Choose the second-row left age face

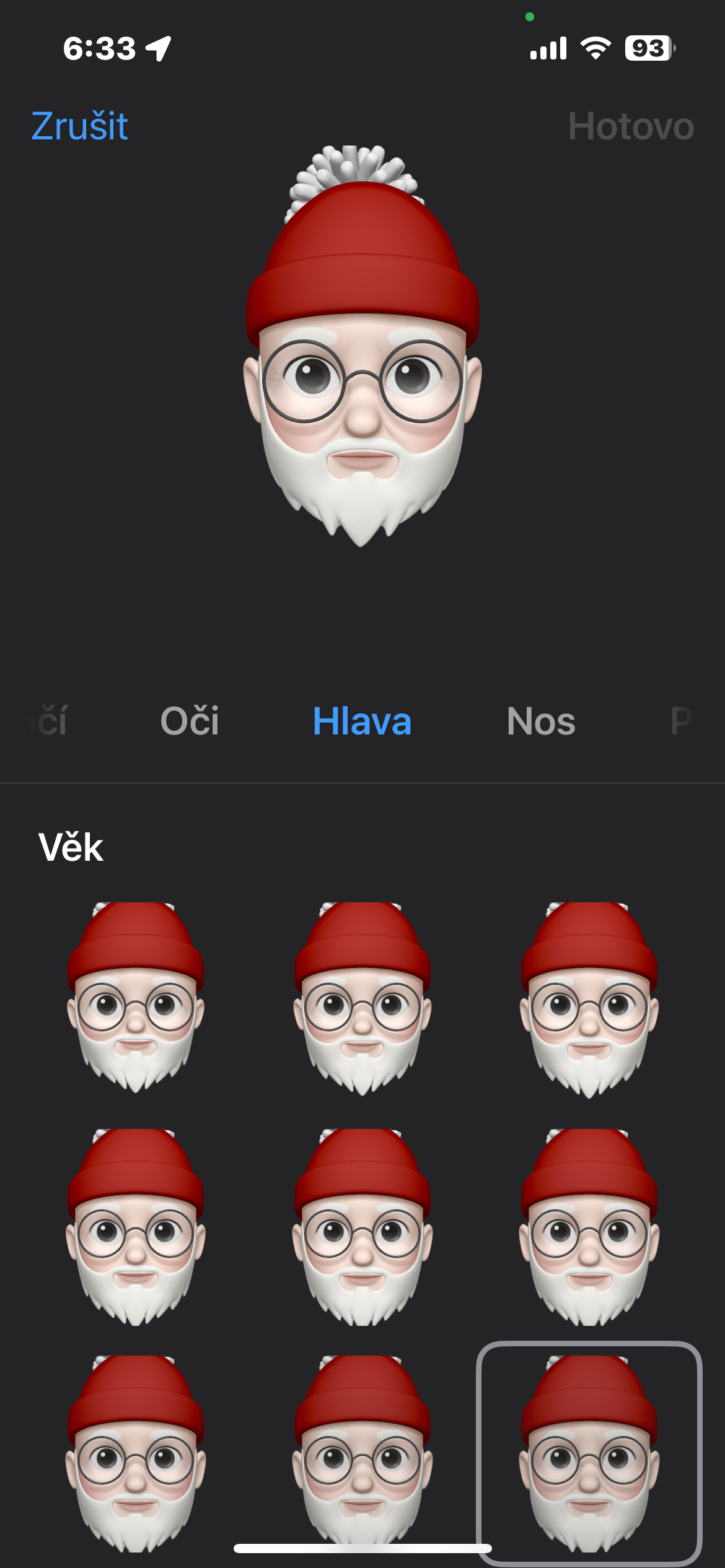pos(136,1225)
